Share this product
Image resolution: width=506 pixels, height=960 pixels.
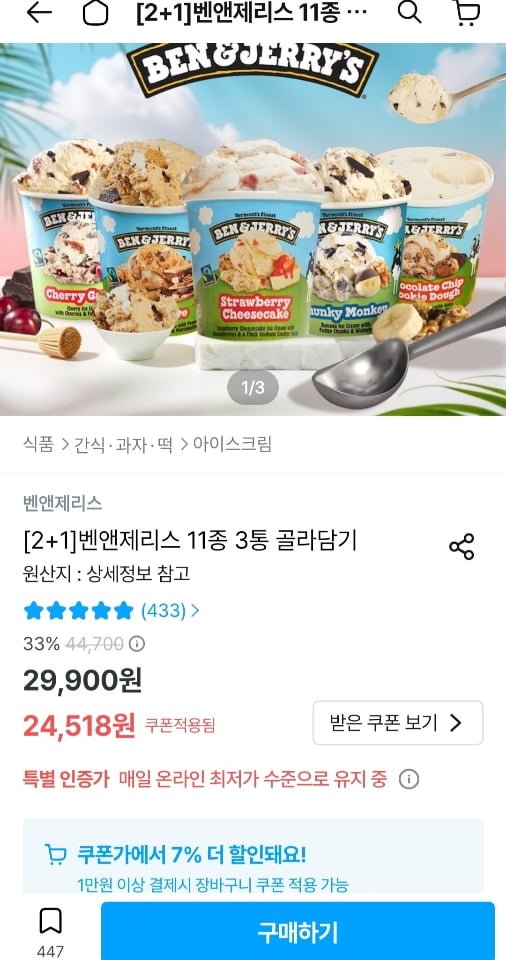(461, 546)
